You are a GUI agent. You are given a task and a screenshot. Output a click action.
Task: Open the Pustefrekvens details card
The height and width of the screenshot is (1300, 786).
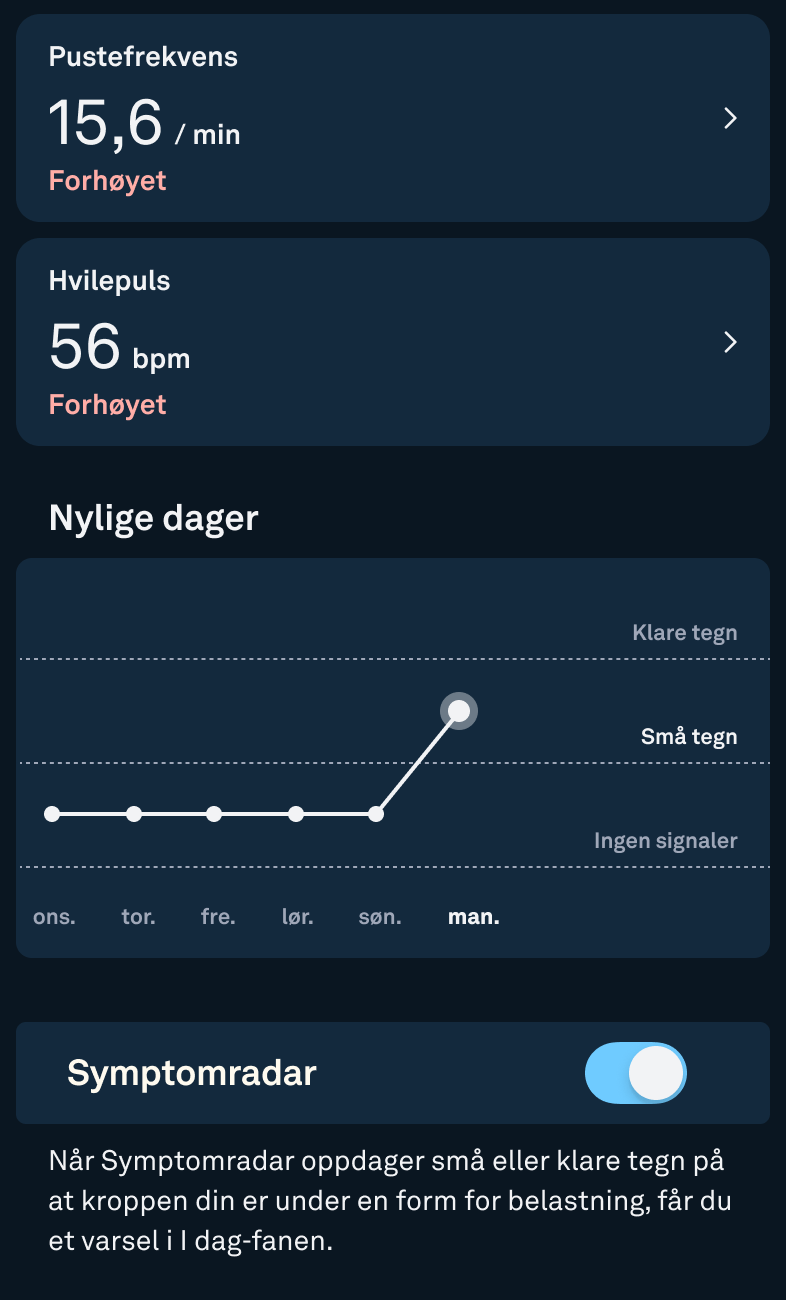[x=393, y=118]
